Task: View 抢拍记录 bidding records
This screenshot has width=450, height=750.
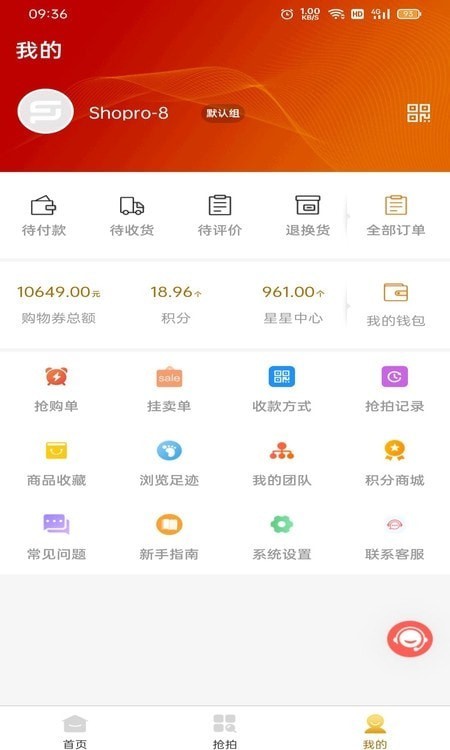Action: [395, 389]
